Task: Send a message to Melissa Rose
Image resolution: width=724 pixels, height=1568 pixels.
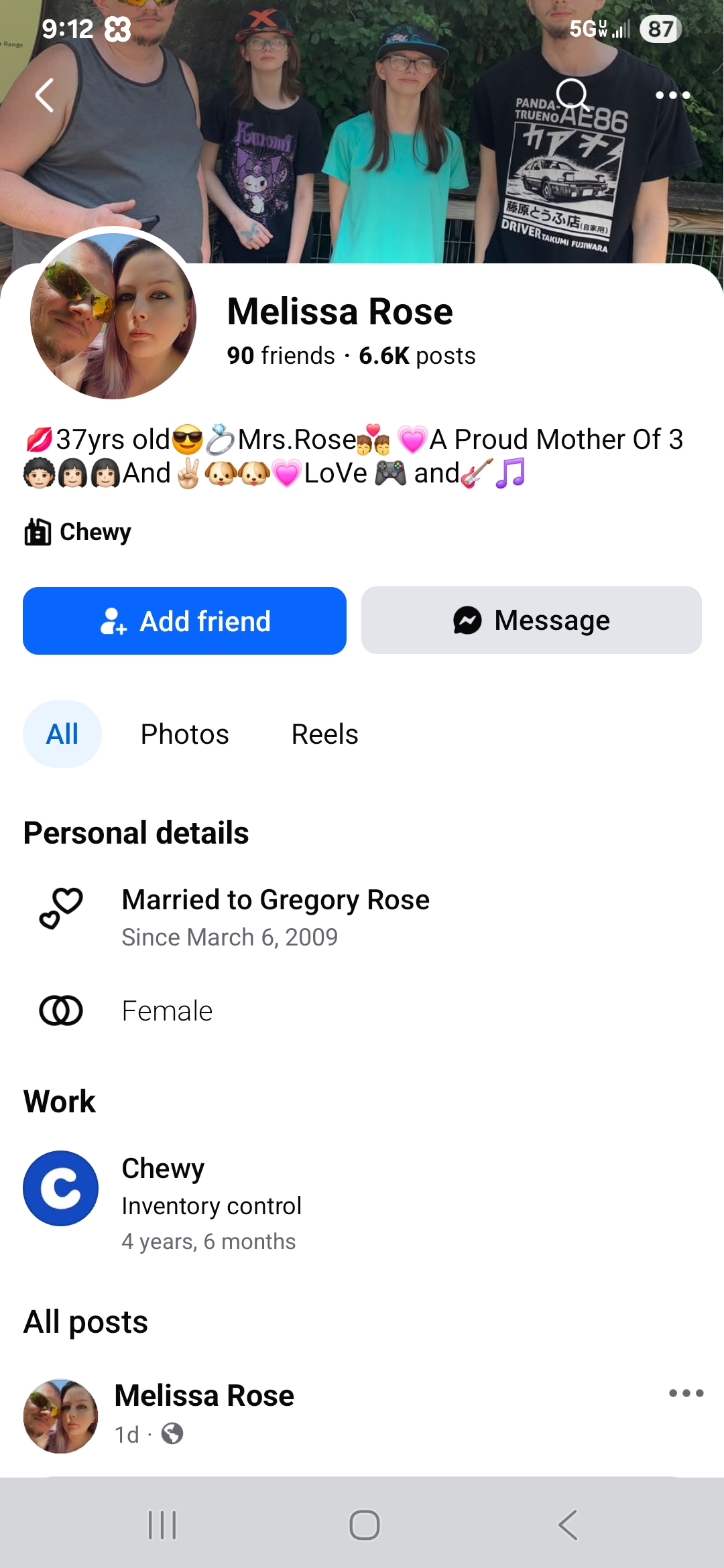Action: click(531, 620)
